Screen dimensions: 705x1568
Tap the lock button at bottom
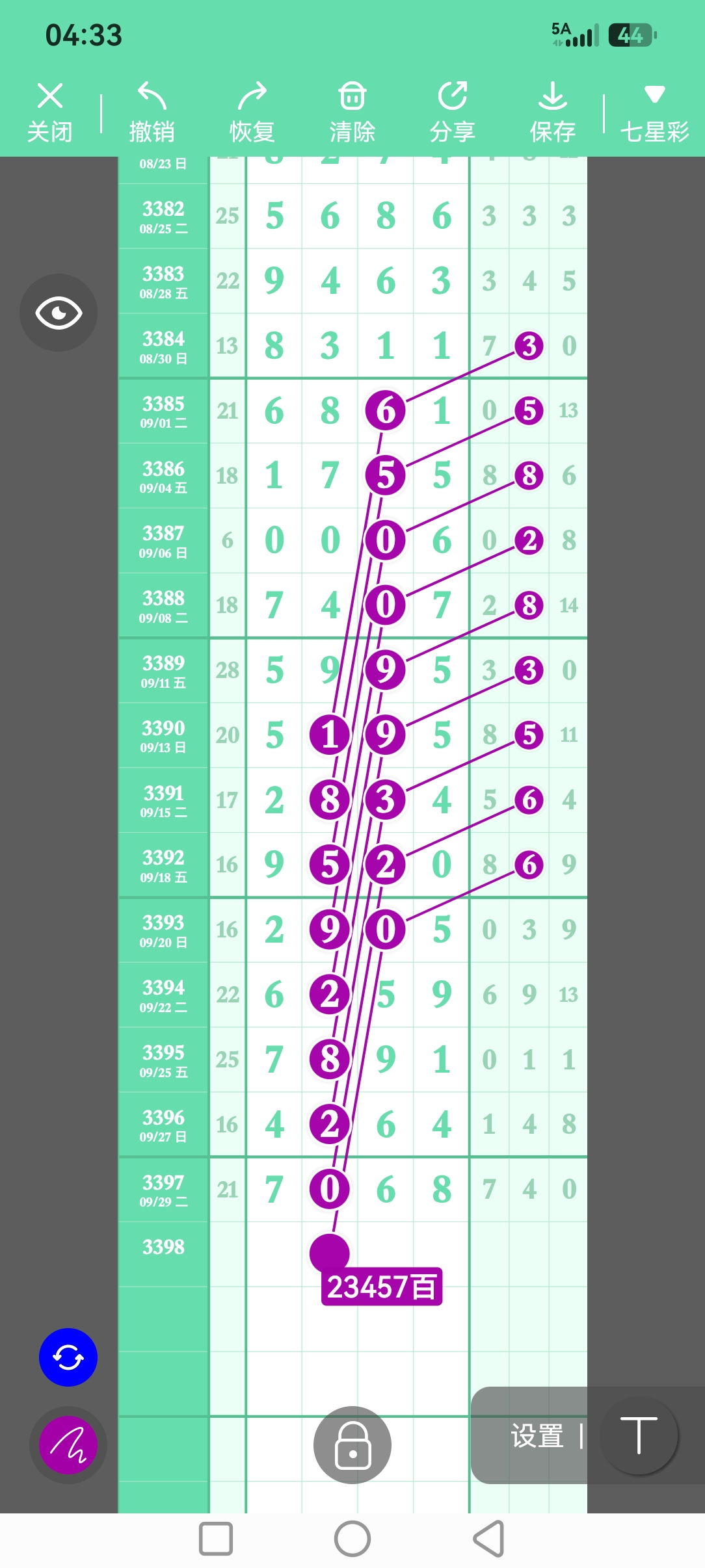(352, 1444)
